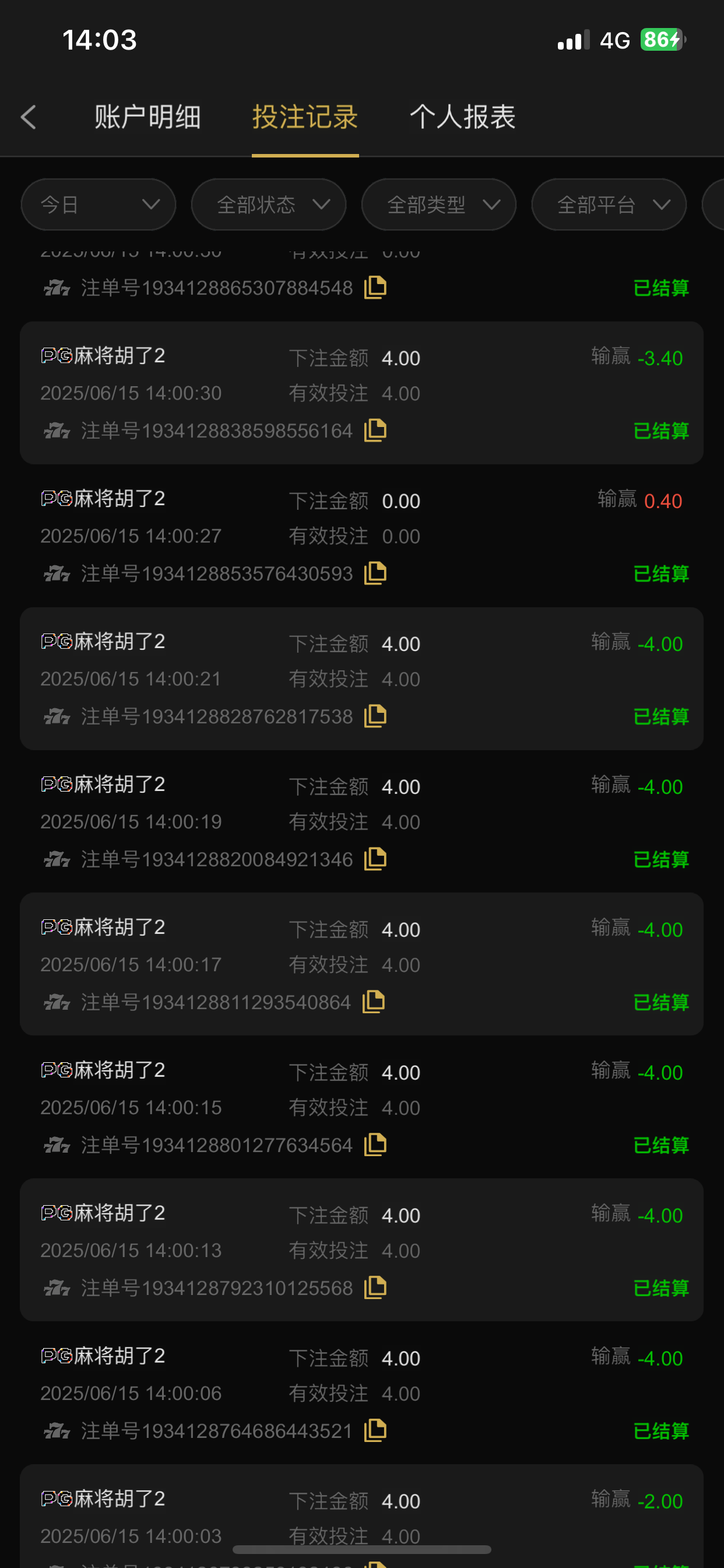Expand the 全部类型 filter
The height and width of the screenshot is (1568, 724).
(439, 205)
